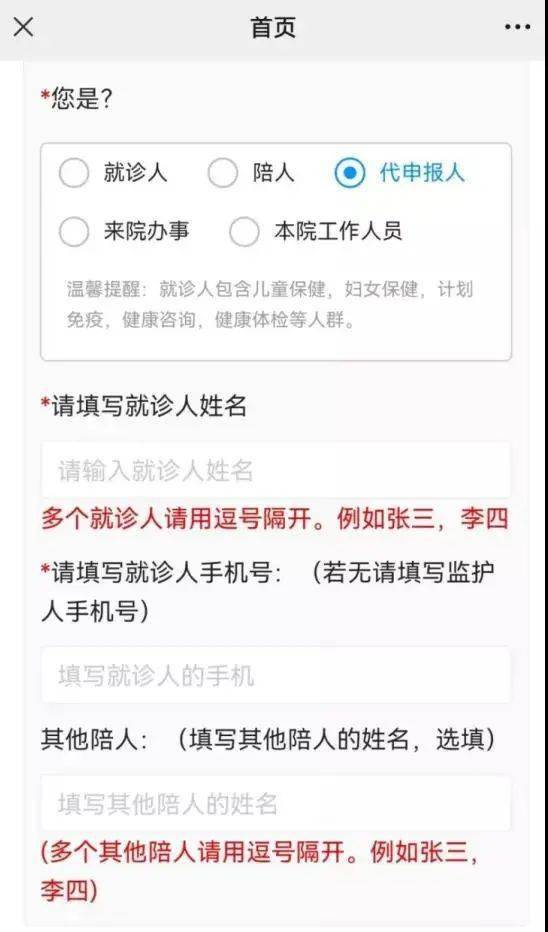548x932 pixels.
Task: Focus the 填写其他陪人的姓名 field
Action: tap(276, 804)
